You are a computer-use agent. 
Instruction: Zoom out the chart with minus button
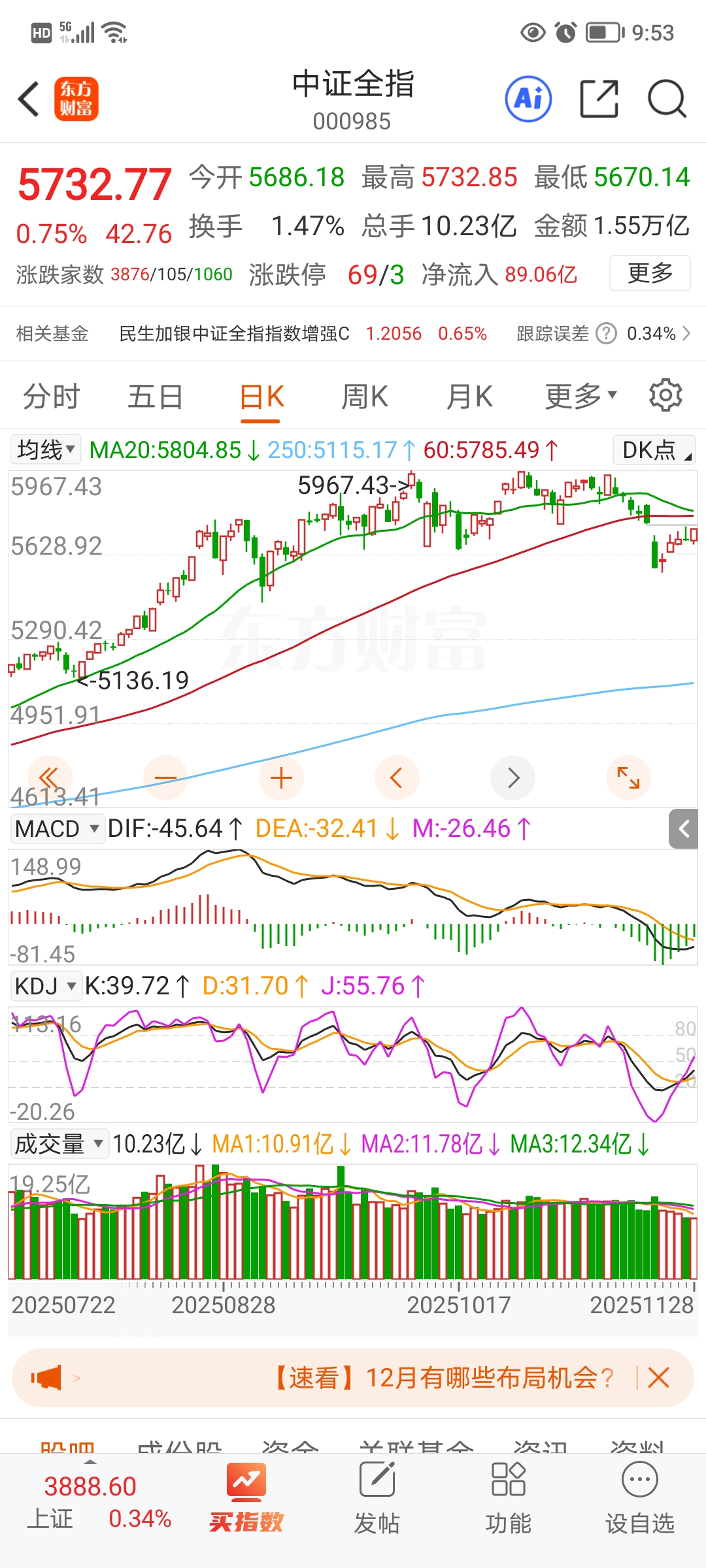pos(165,778)
